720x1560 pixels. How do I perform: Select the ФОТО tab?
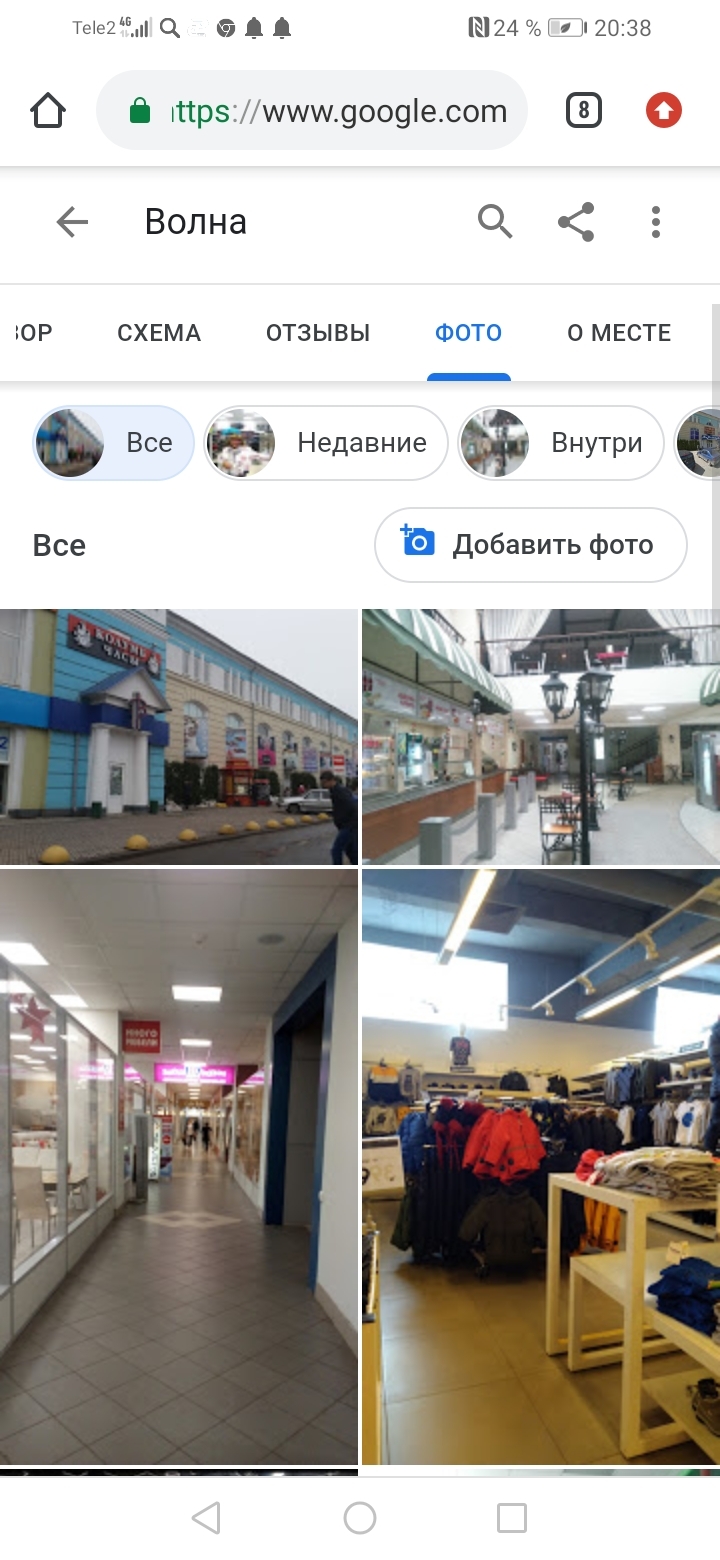click(x=468, y=333)
